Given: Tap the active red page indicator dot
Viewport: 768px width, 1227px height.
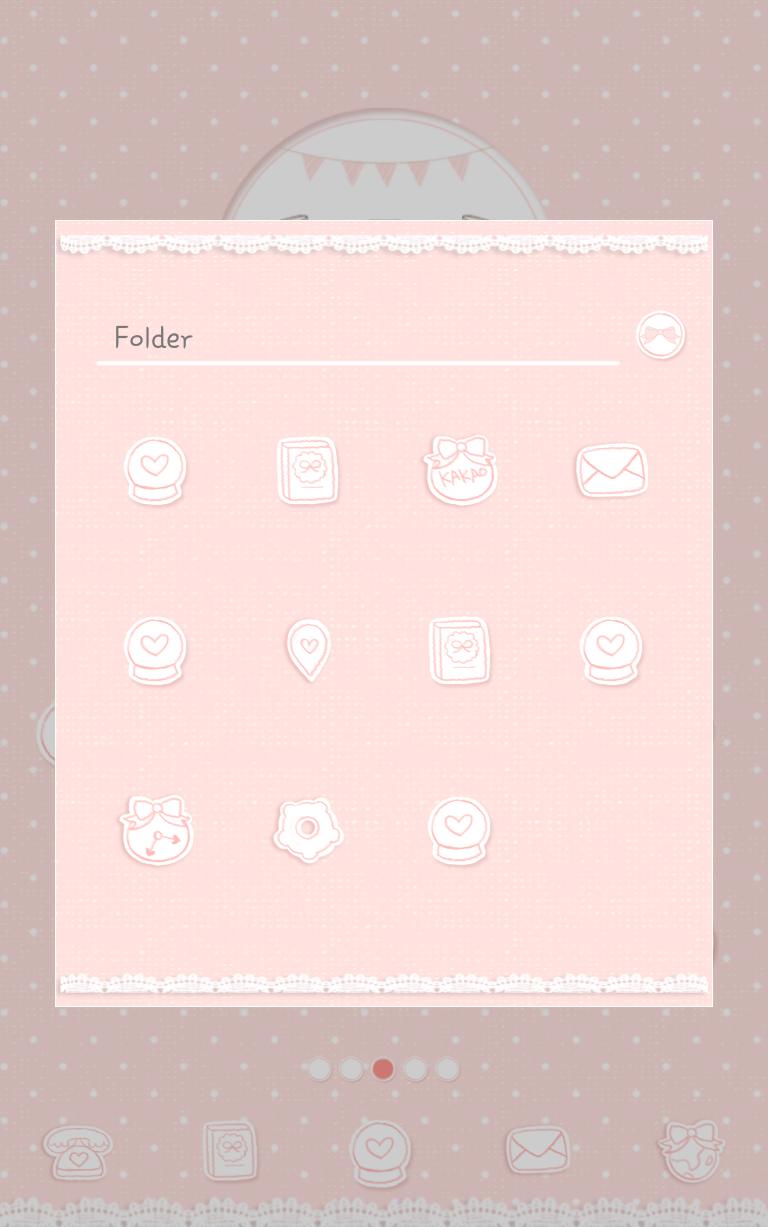Looking at the screenshot, I should (x=384, y=1069).
